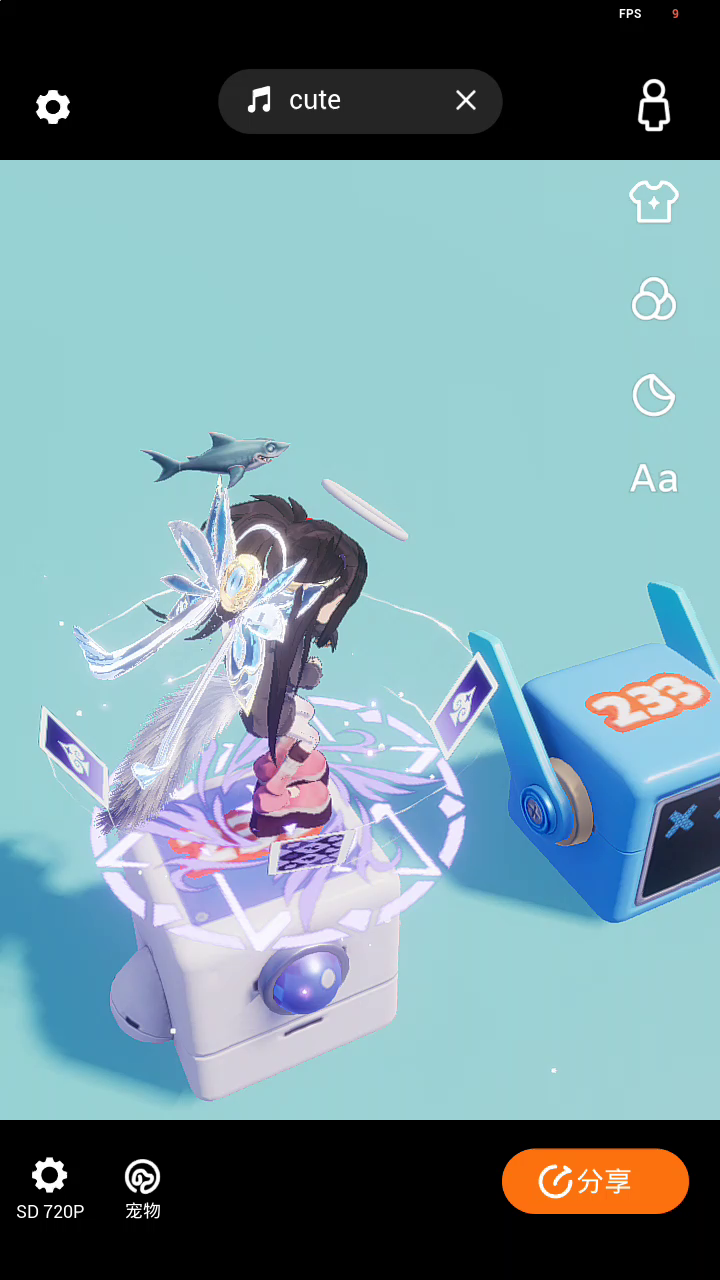Add text with the Aa tool
This screenshot has height=1280, width=720.
pyautogui.click(x=654, y=480)
